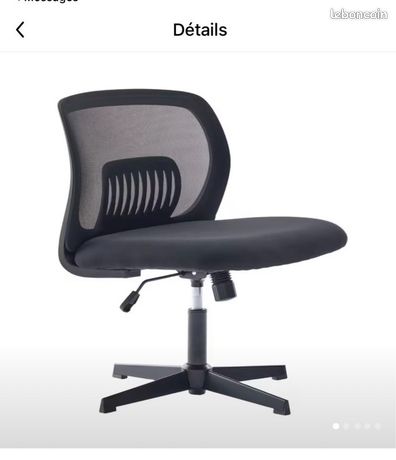Open the office chair product image
This screenshot has width=396, height=460.
(x=198, y=250)
